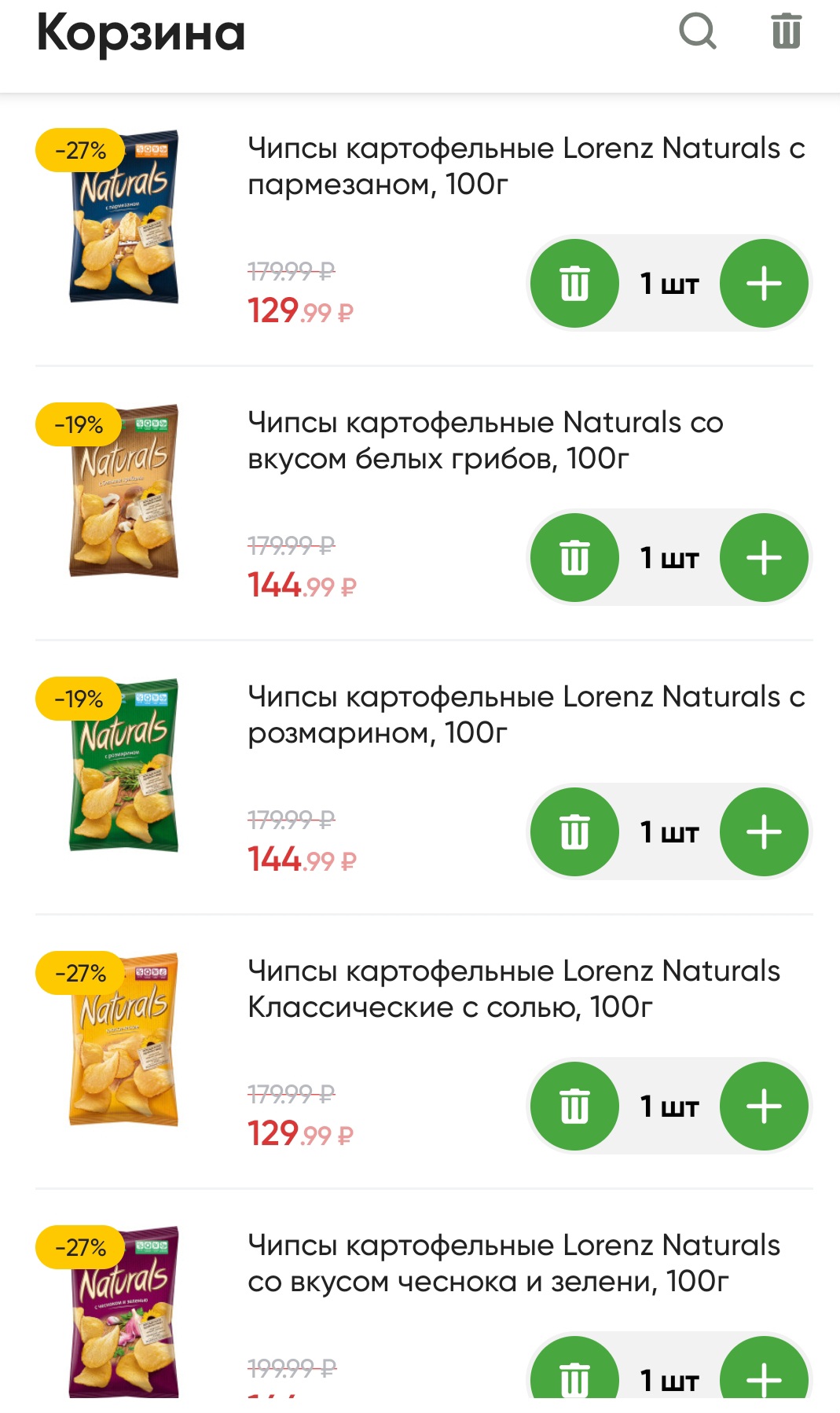Add another rosemary chips pack
Viewport: 840px width, 1413px height.
click(x=764, y=832)
